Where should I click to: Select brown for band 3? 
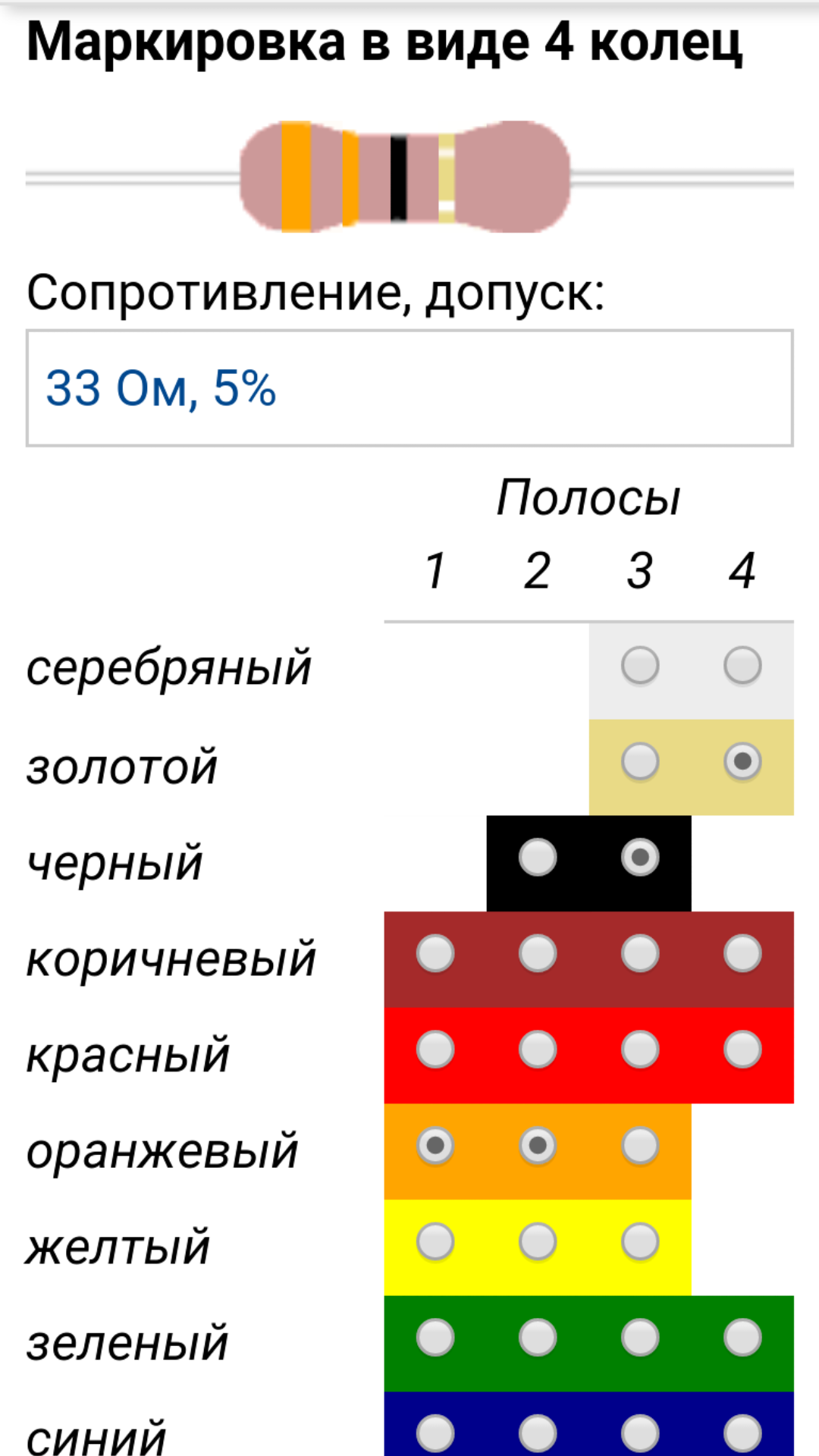pyautogui.click(x=640, y=954)
